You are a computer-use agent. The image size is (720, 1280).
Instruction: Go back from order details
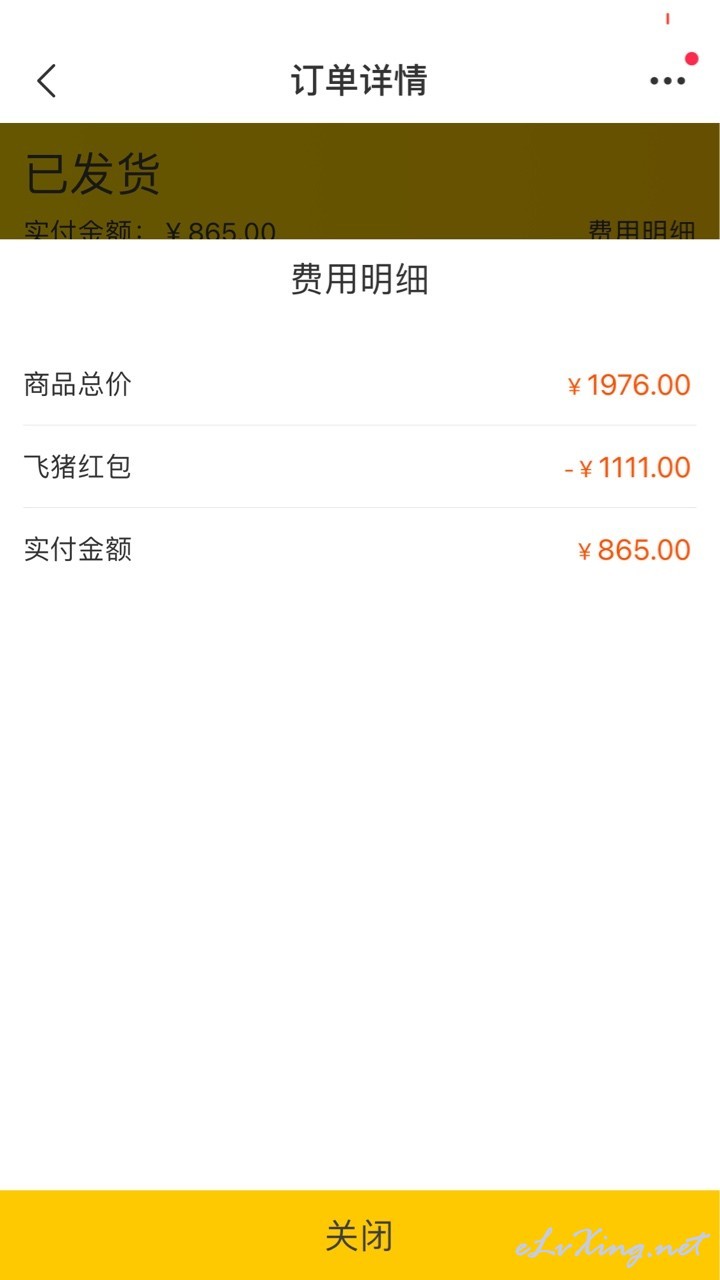47,81
